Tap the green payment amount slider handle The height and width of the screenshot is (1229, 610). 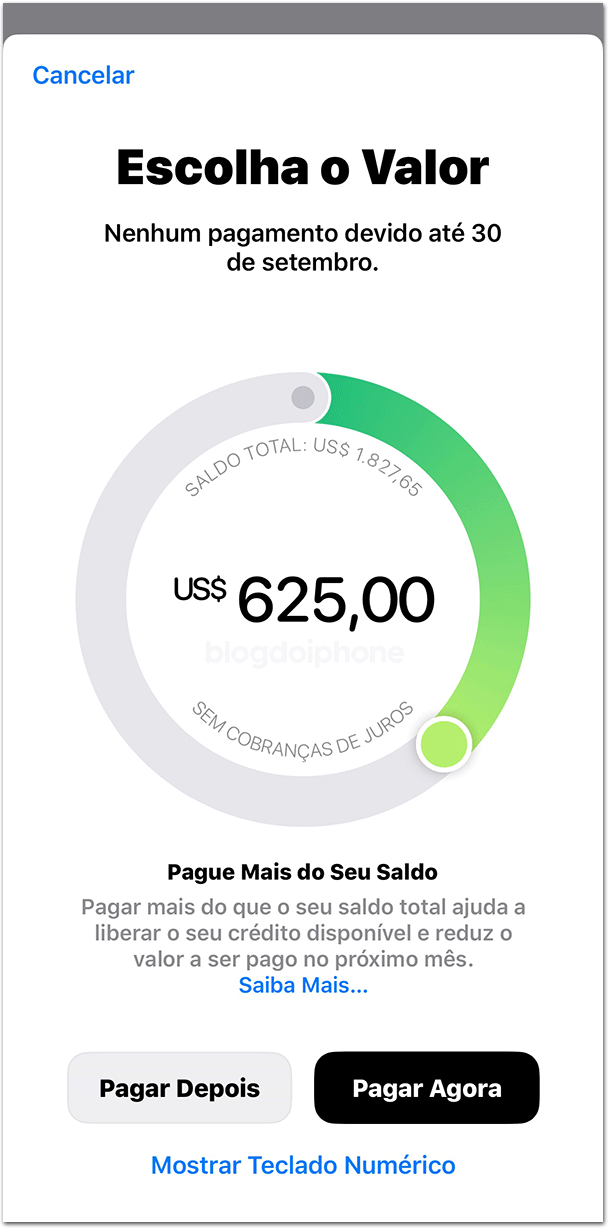tap(443, 744)
